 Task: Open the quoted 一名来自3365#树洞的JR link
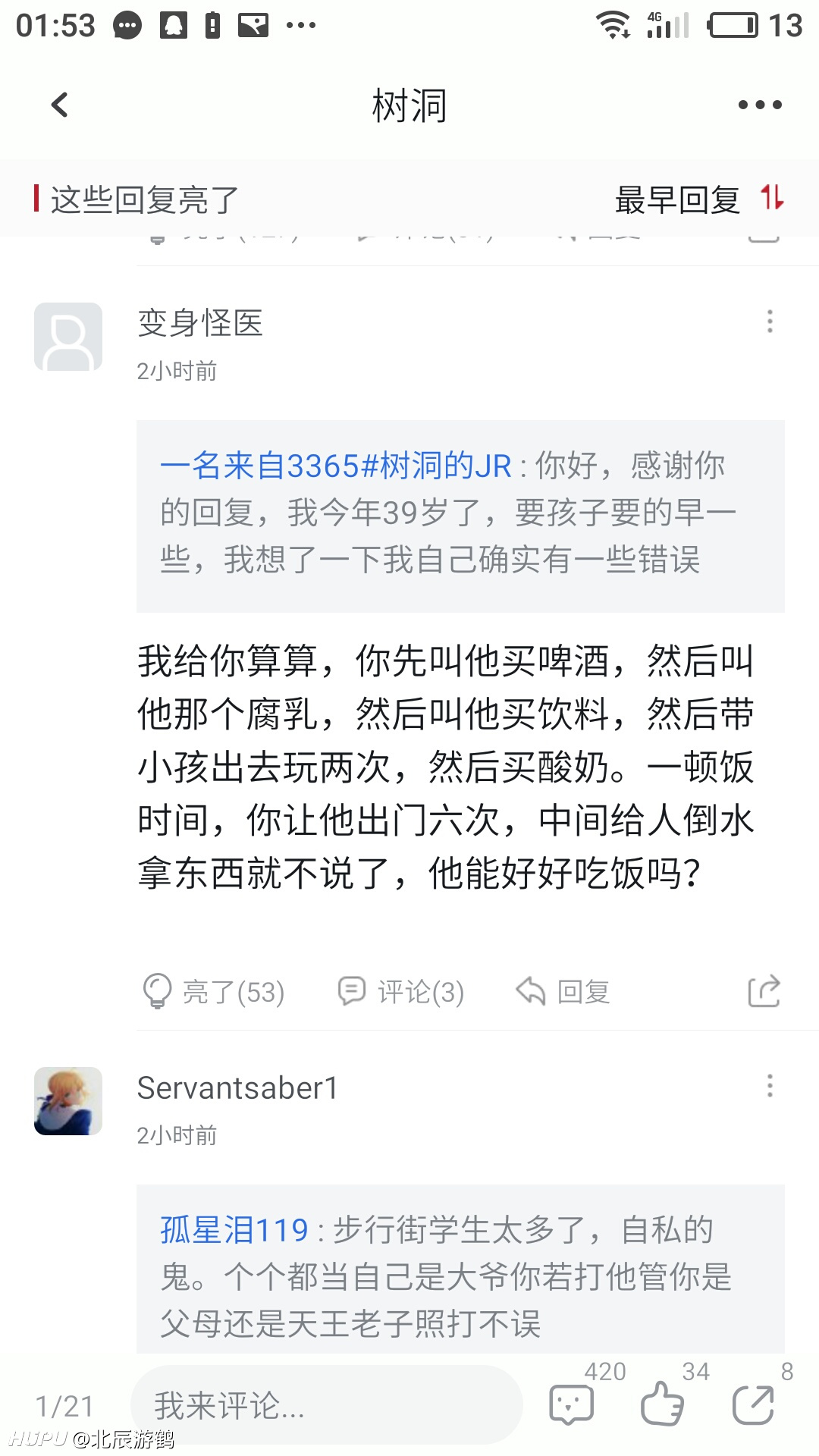(336, 466)
